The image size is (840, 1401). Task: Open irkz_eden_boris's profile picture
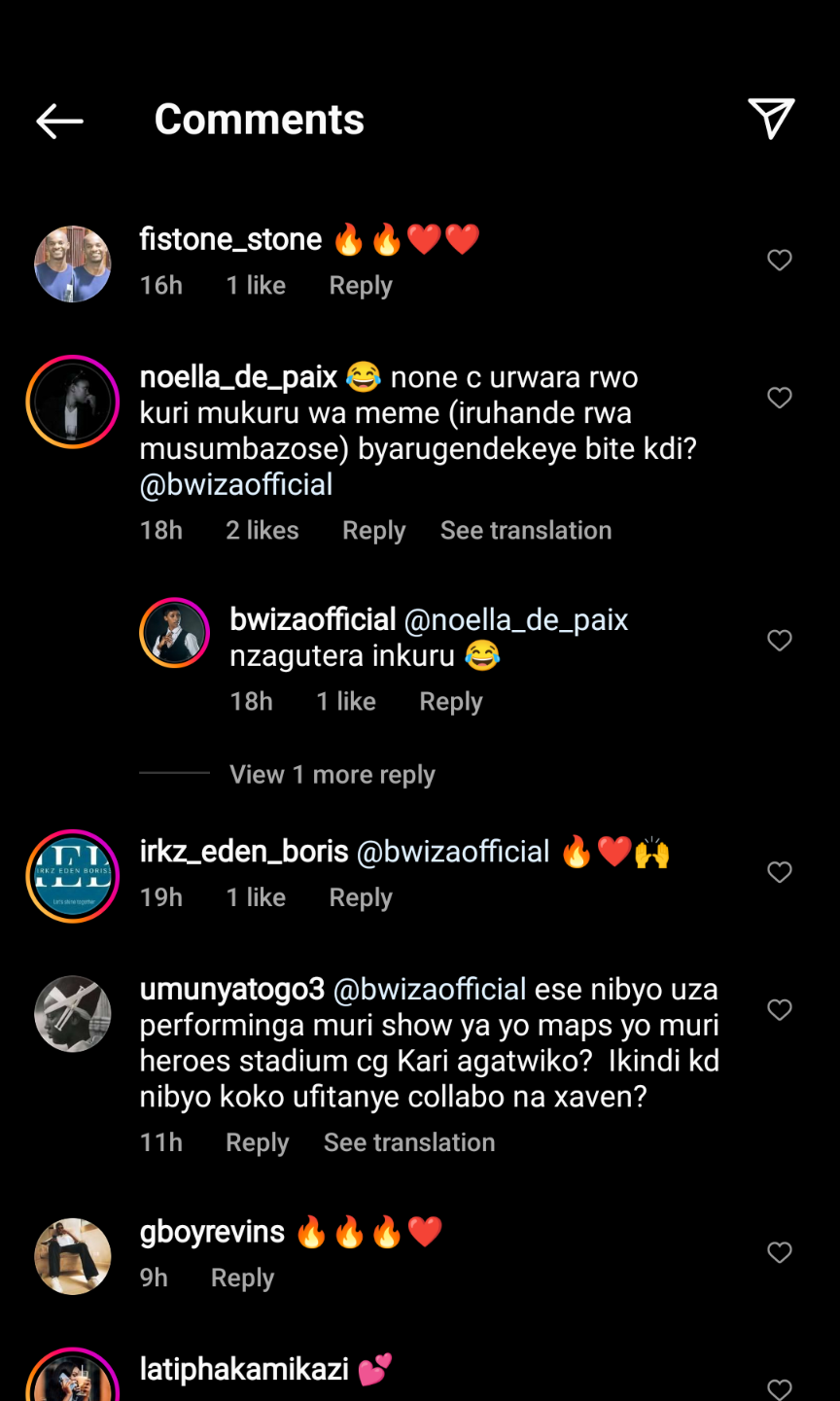coord(73,876)
